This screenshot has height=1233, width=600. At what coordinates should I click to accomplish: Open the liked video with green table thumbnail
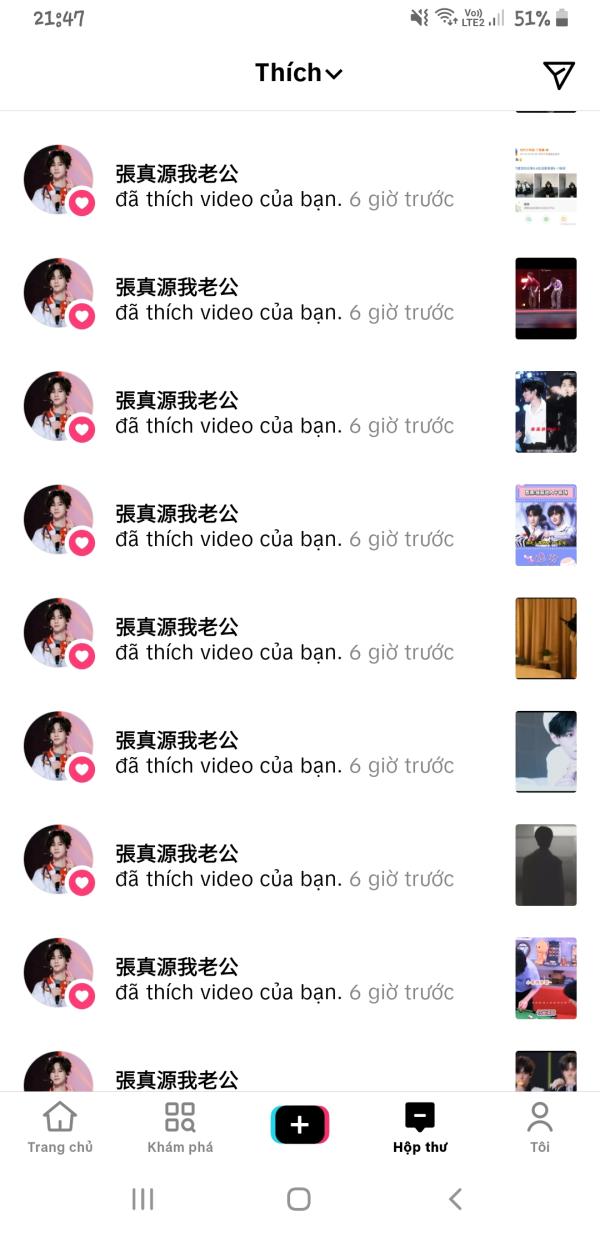545,978
